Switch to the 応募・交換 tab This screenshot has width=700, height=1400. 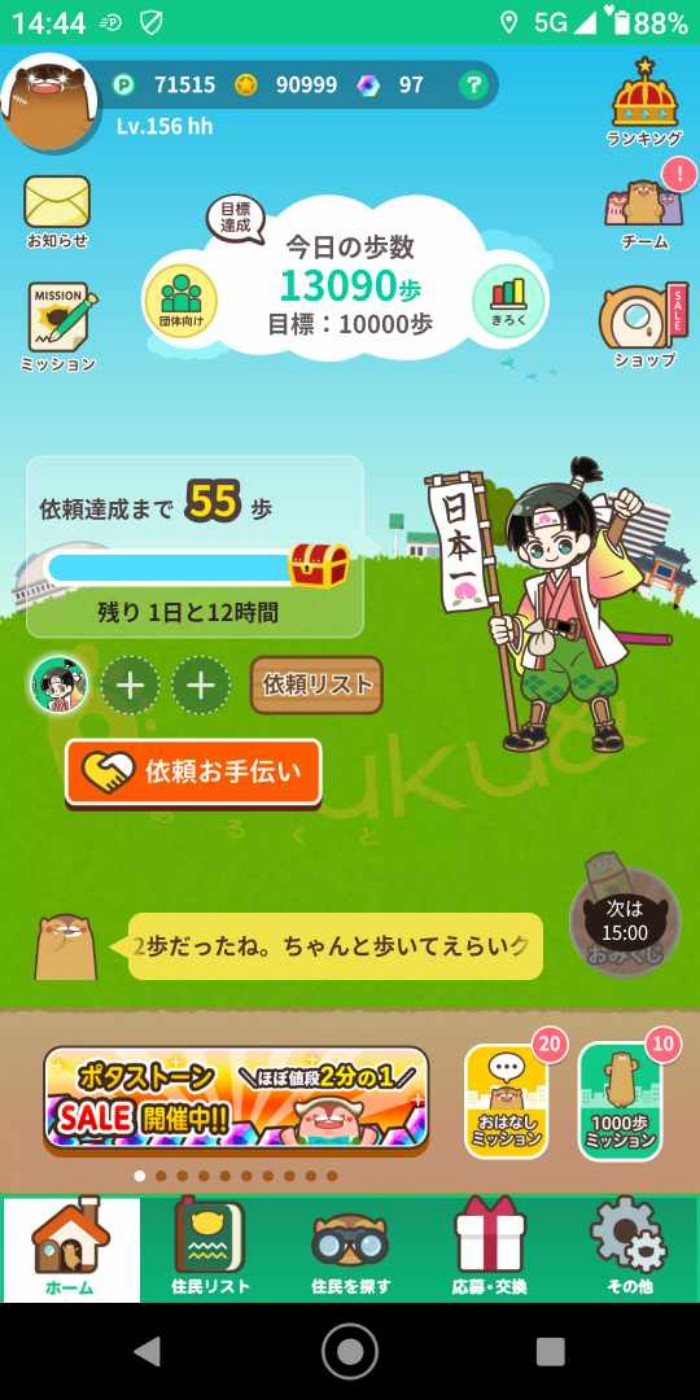[x=489, y=1248]
